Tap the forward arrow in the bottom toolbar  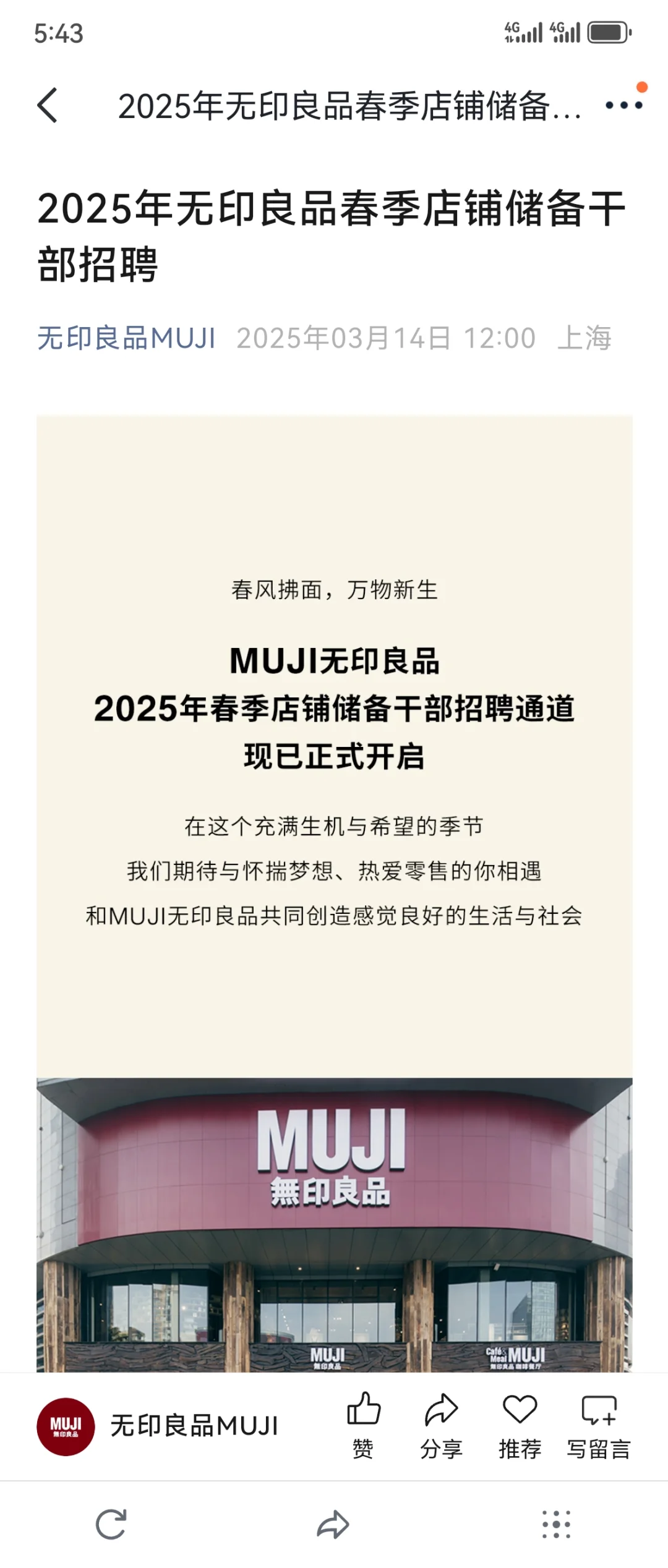[x=333, y=1524]
